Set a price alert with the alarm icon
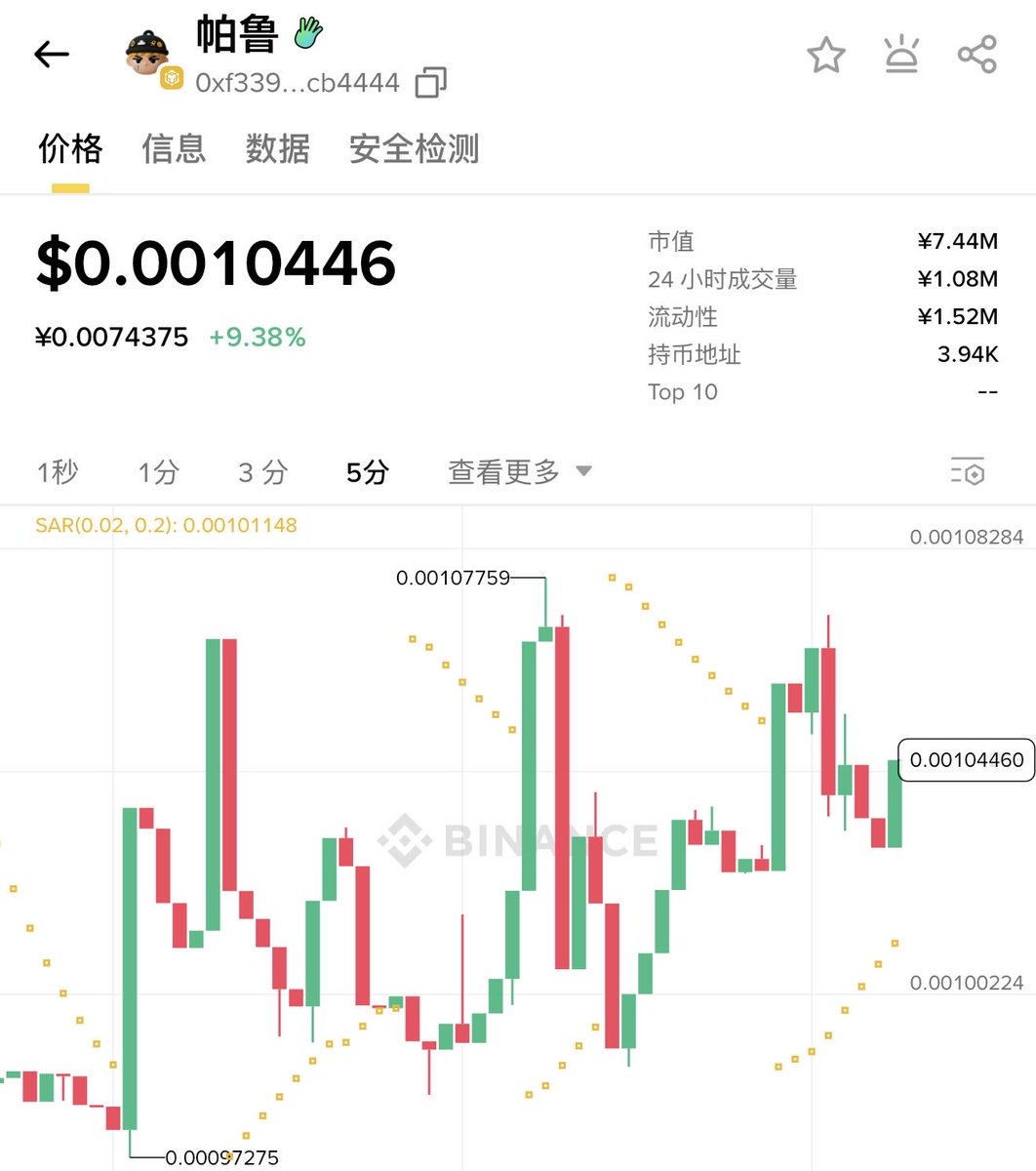 point(901,56)
